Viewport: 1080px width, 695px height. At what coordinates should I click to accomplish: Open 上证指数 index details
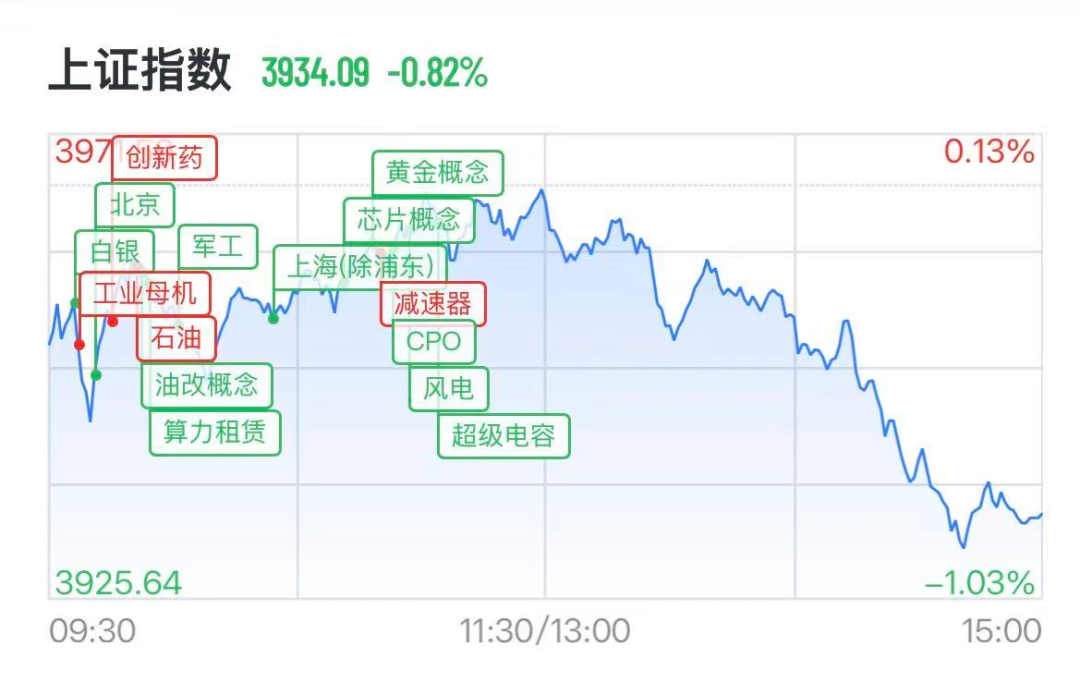(x=140, y=70)
